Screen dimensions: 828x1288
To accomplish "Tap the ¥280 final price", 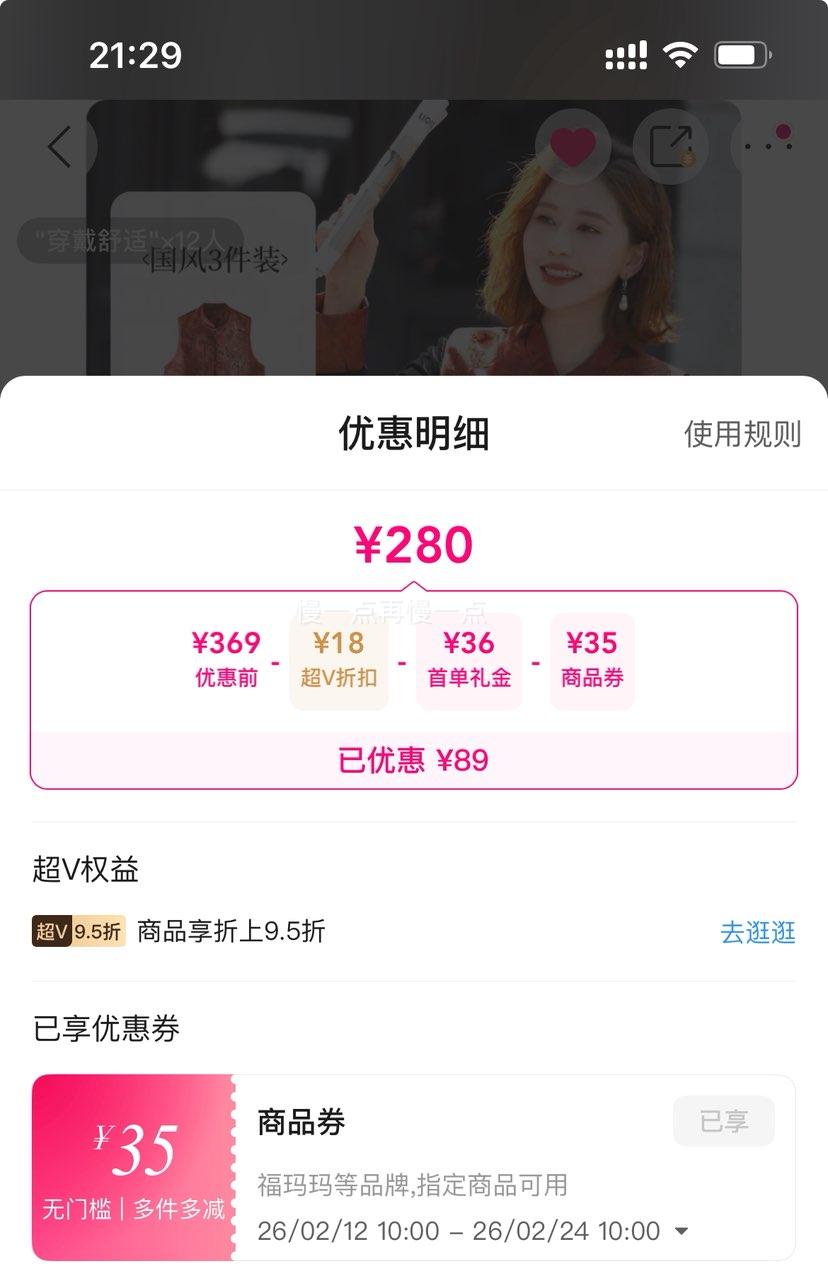I will tap(414, 542).
